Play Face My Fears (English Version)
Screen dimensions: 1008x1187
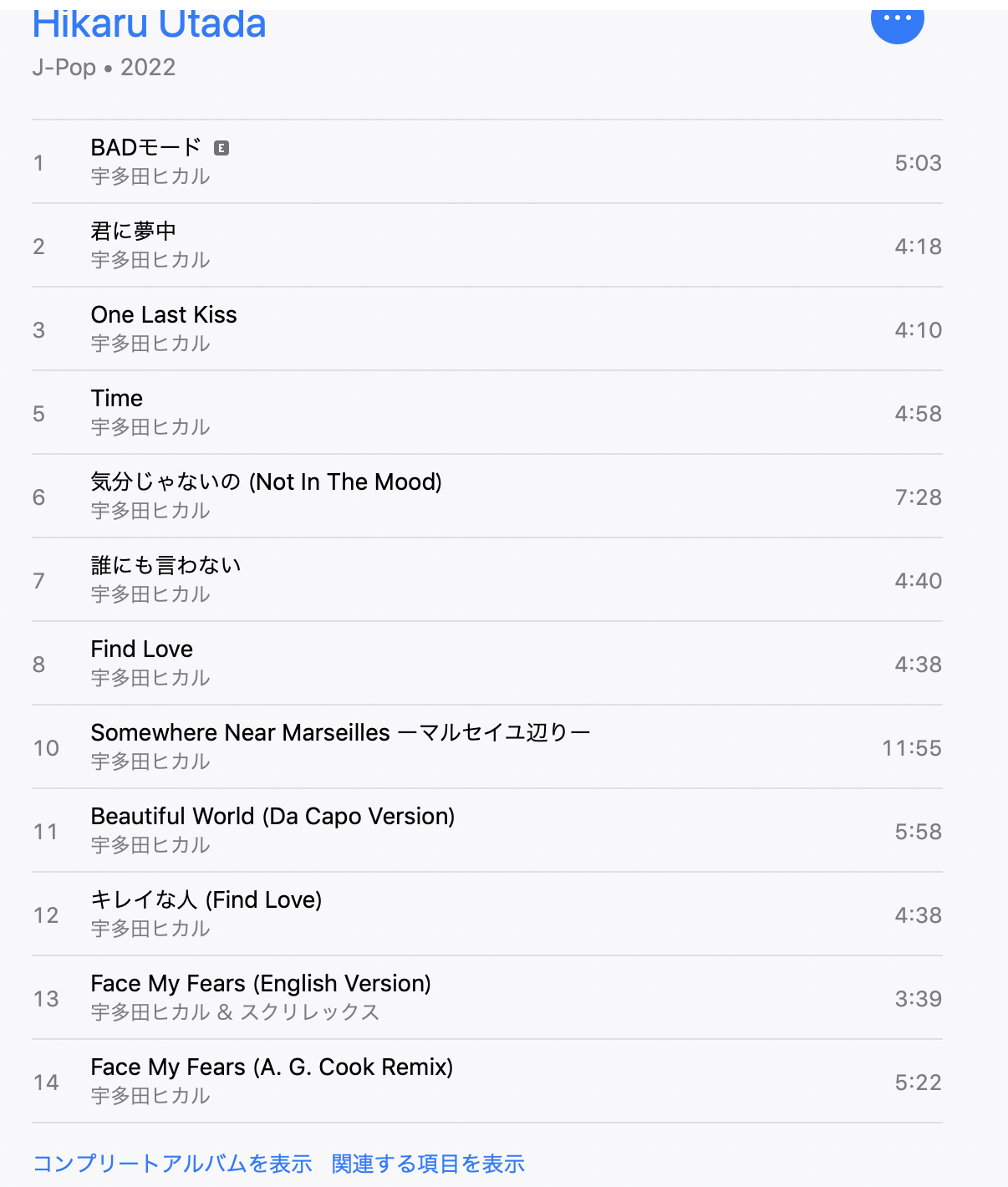261,984
